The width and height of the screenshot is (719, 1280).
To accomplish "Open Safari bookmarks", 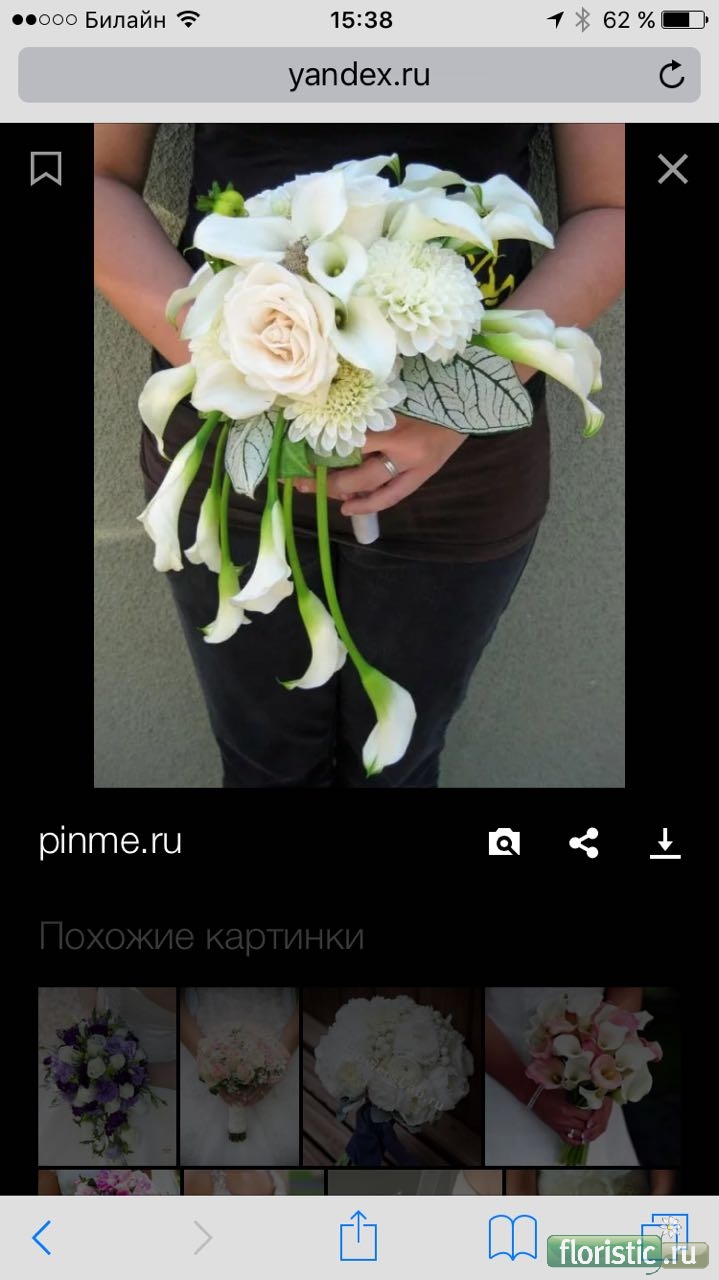I will (512, 1239).
